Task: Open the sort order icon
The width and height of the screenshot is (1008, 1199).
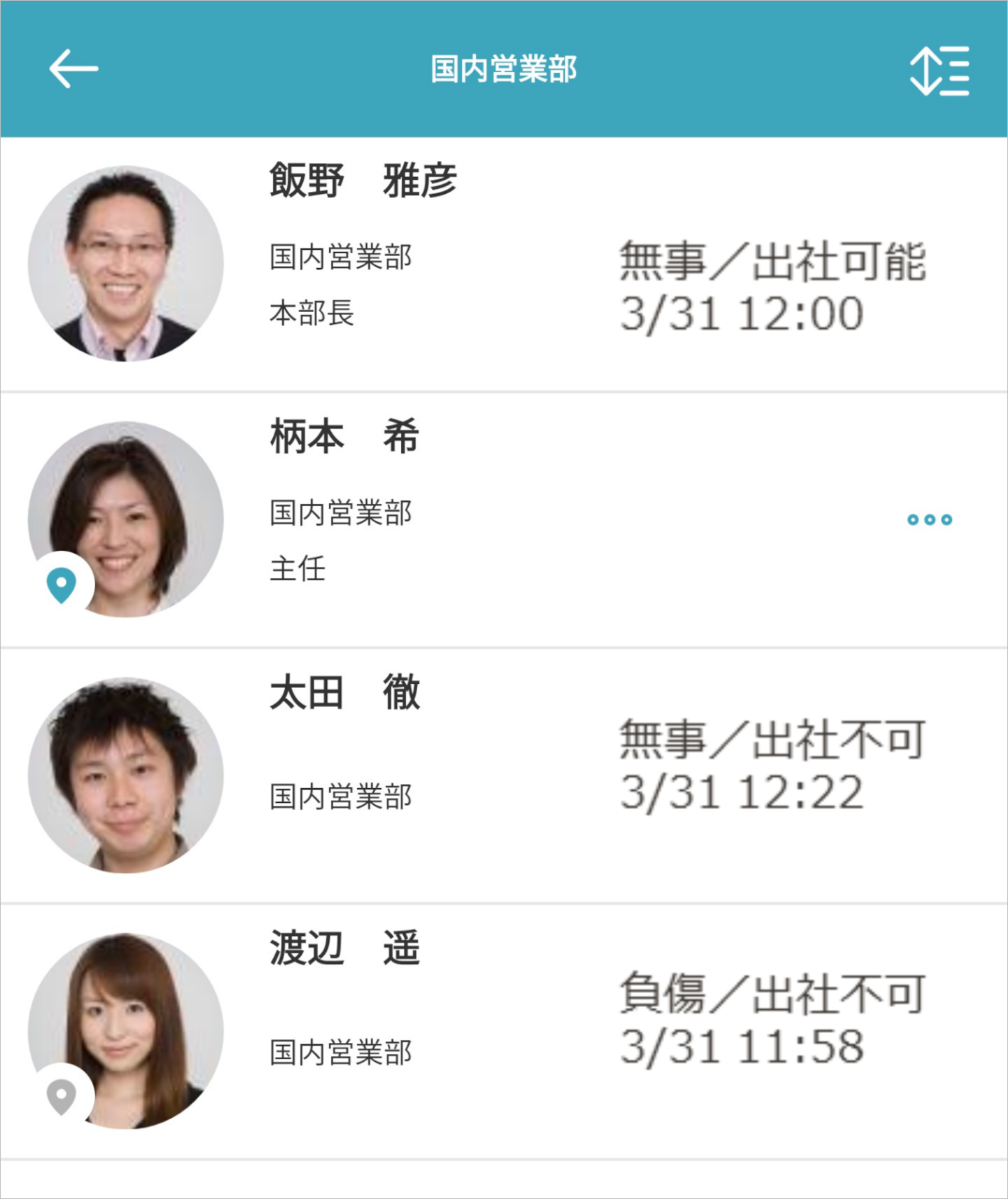Action: click(x=939, y=71)
